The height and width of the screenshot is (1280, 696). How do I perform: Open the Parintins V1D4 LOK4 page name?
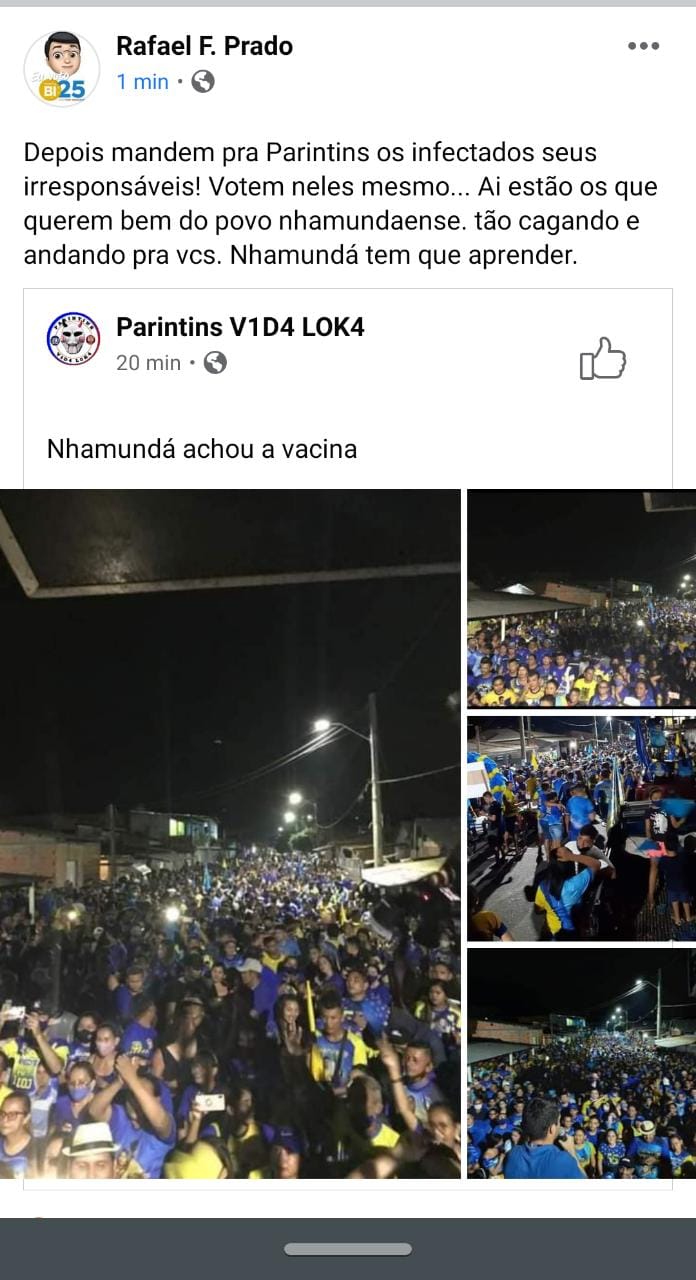pos(240,327)
